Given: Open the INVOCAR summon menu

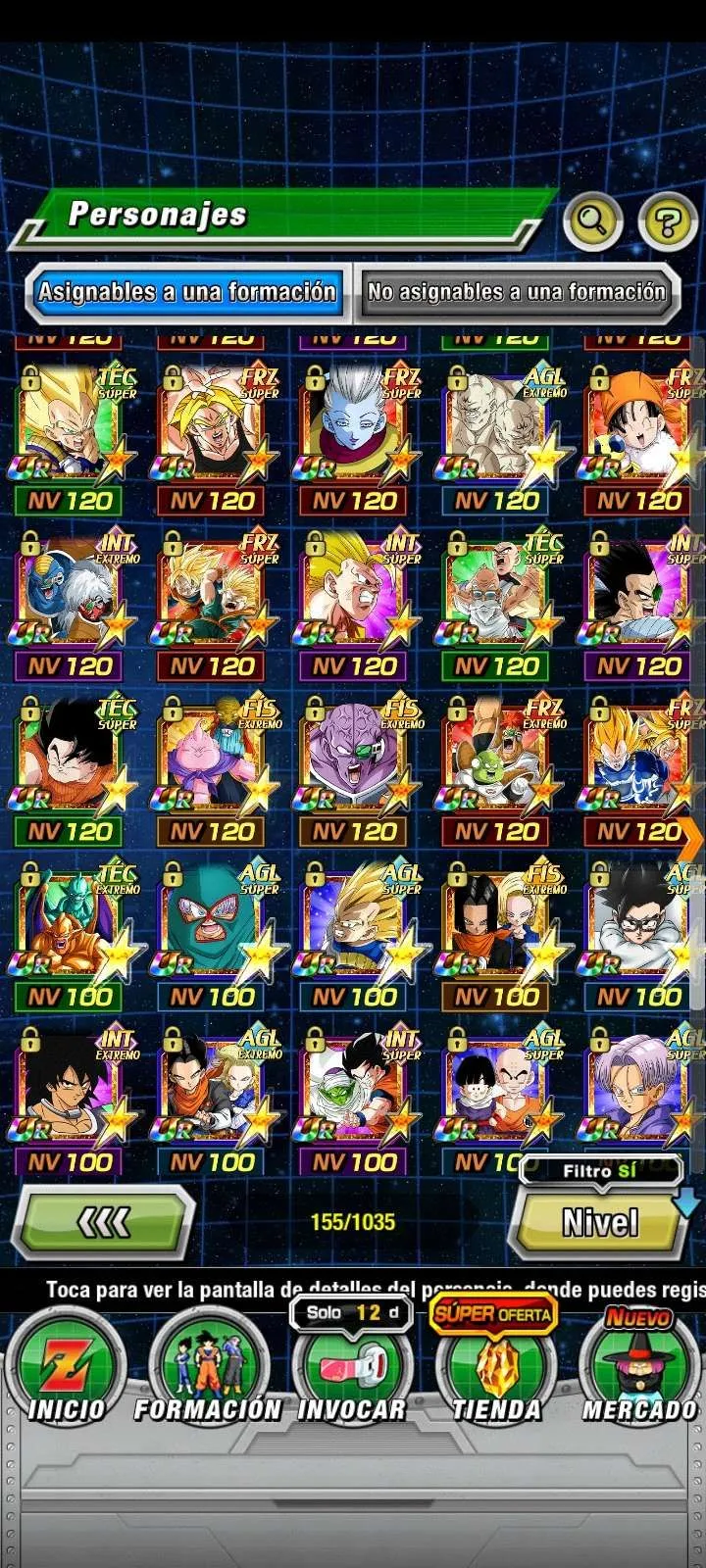Looking at the screenshot, I should [x=351, y=1372].
